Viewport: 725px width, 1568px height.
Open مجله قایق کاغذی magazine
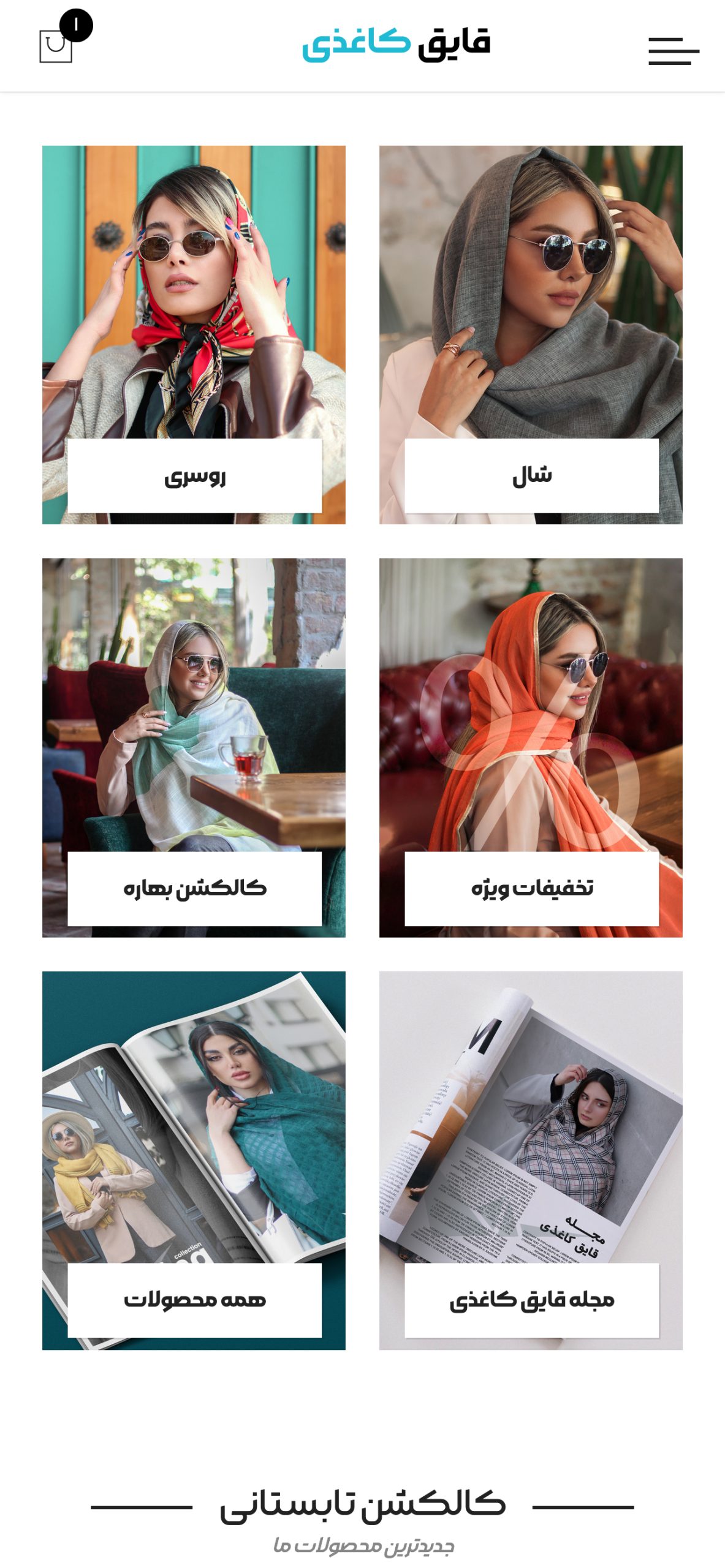point(531,1161)
